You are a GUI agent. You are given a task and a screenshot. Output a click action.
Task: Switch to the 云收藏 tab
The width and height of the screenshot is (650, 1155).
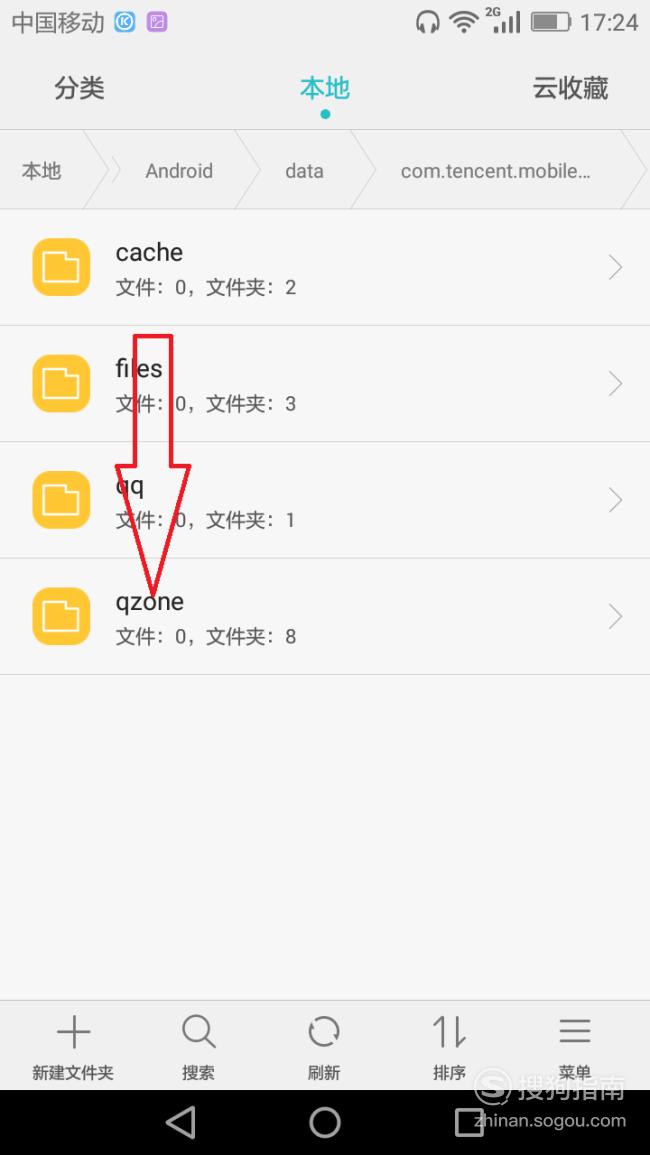pyautogui.click(x=570, y=88)
